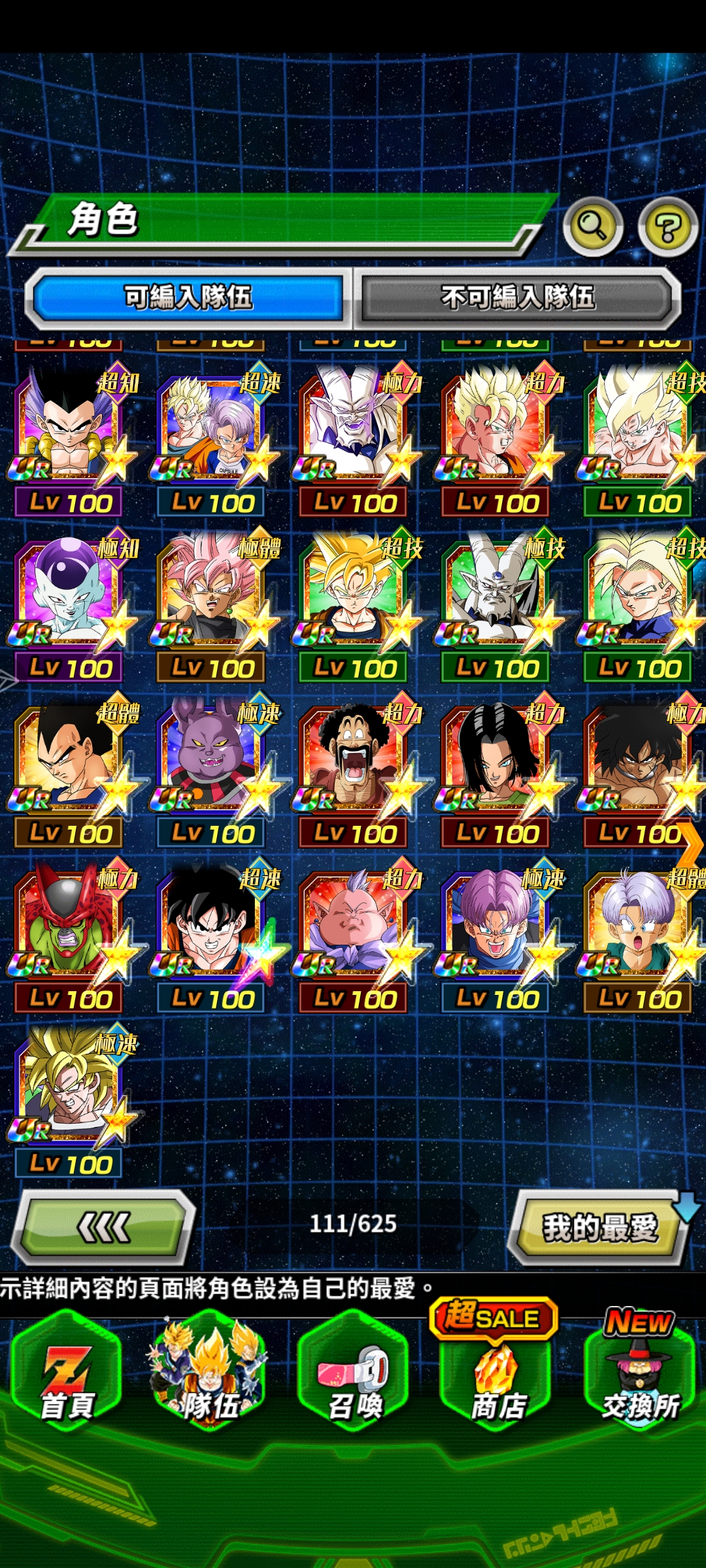Go to 首頁 home
The image size is (706, 1568).
click(67, 1381)
